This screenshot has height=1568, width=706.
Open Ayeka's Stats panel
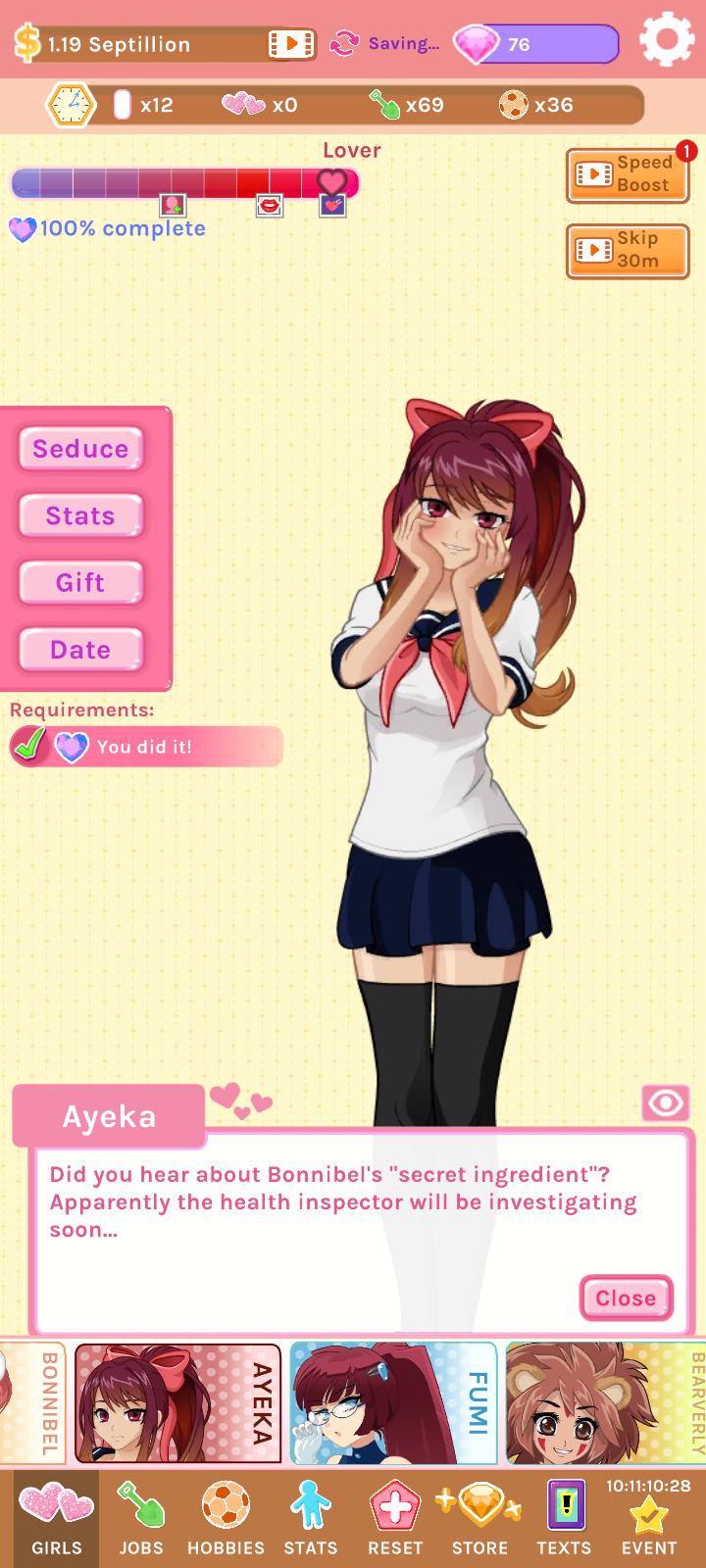click(80, 515)
